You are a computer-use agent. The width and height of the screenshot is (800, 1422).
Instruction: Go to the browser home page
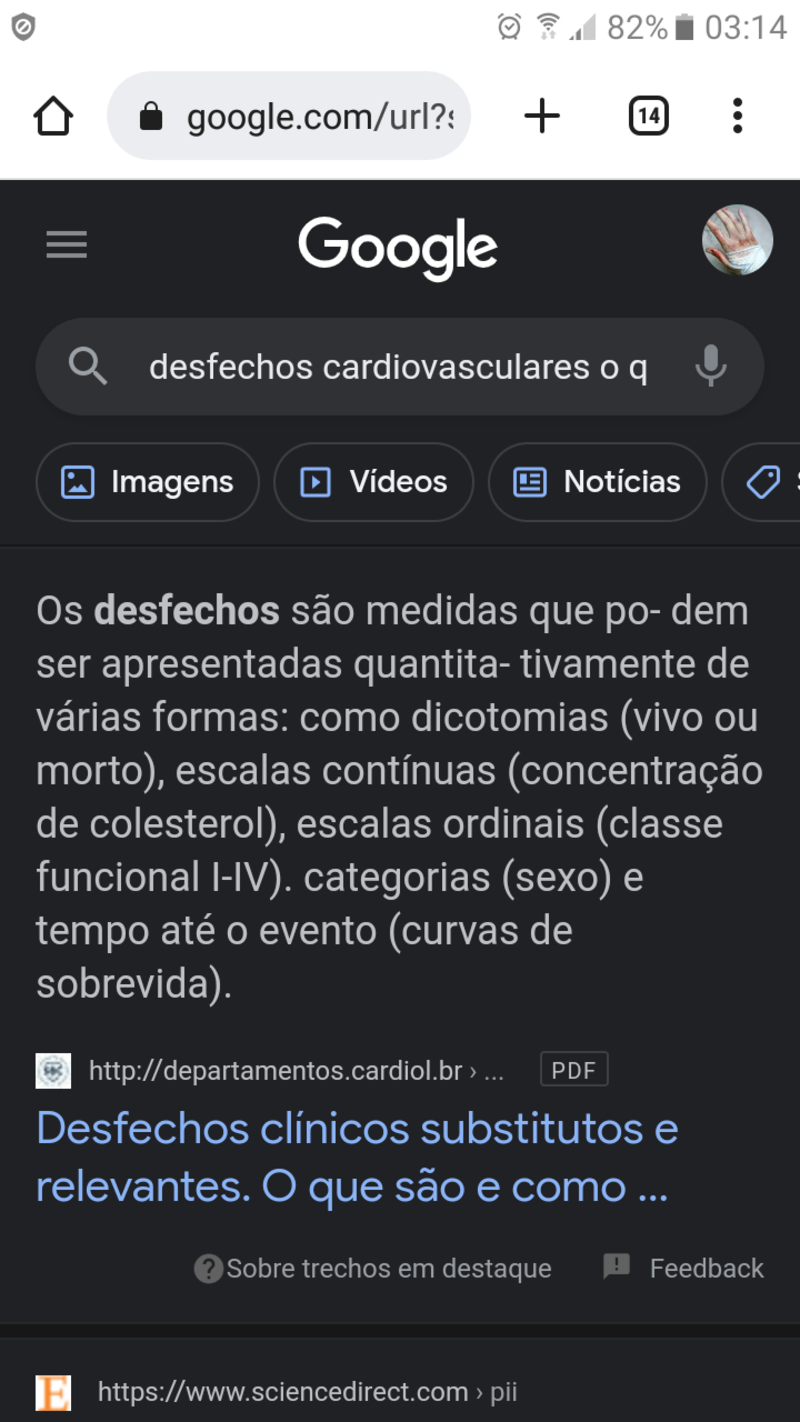(x=53, y=117)
